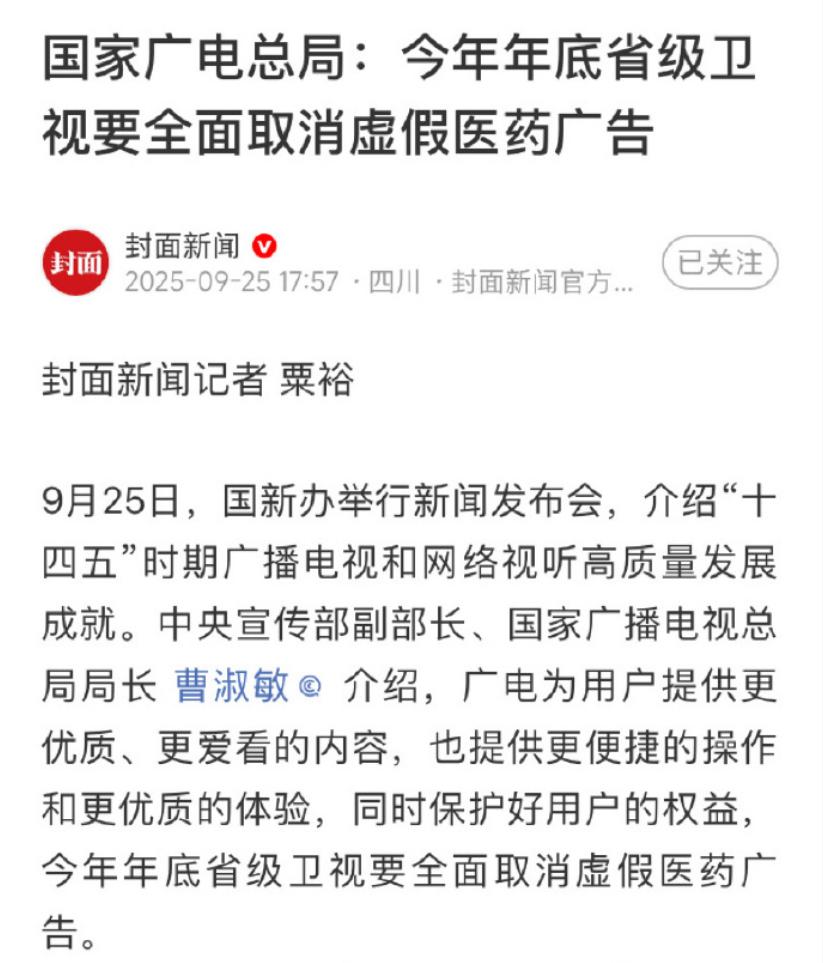The height and width of the screenshot is (963, 823).
Task: Tap the 已关注 follow button
Action: pos(719,263)
